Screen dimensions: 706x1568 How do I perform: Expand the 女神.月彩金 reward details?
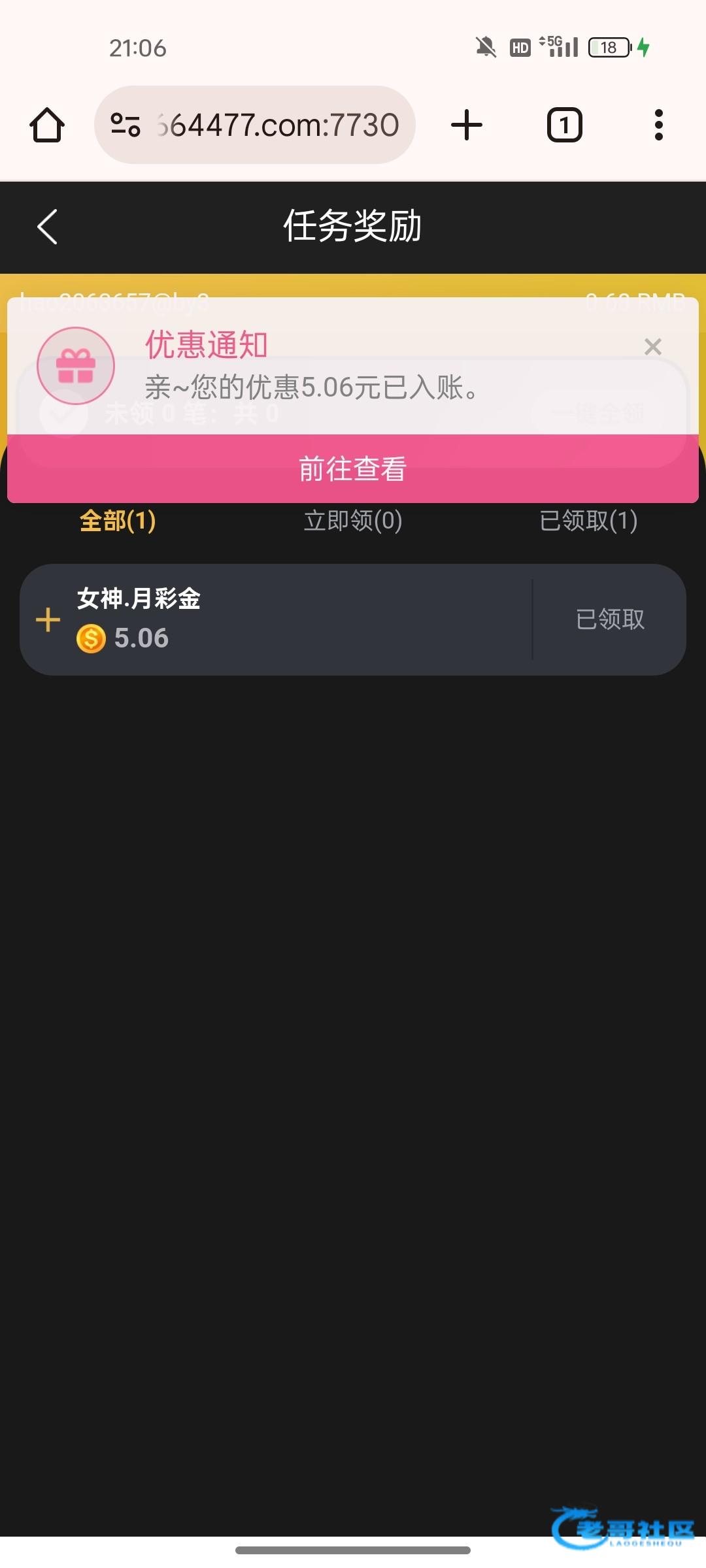(48, 619)
